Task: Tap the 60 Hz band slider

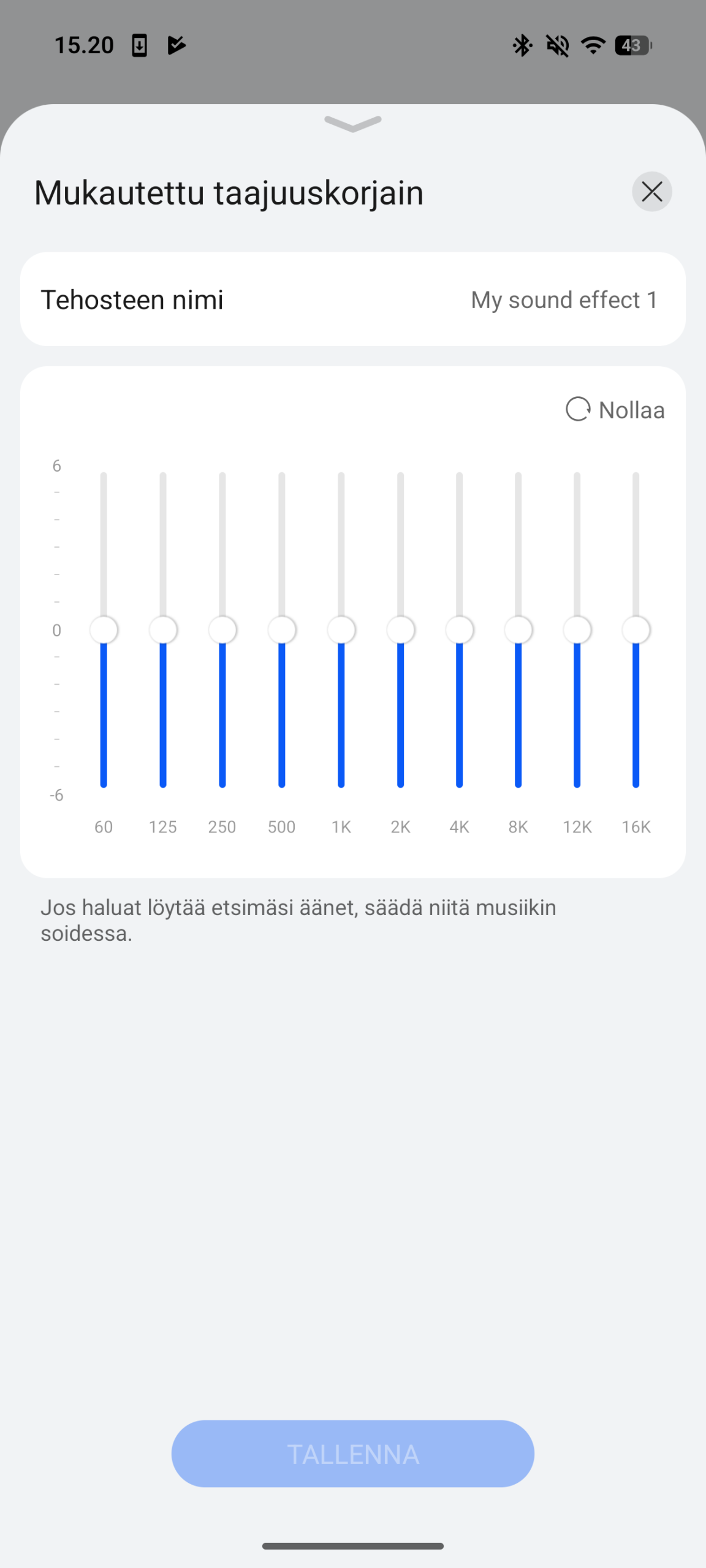Action: click(104, 630)
